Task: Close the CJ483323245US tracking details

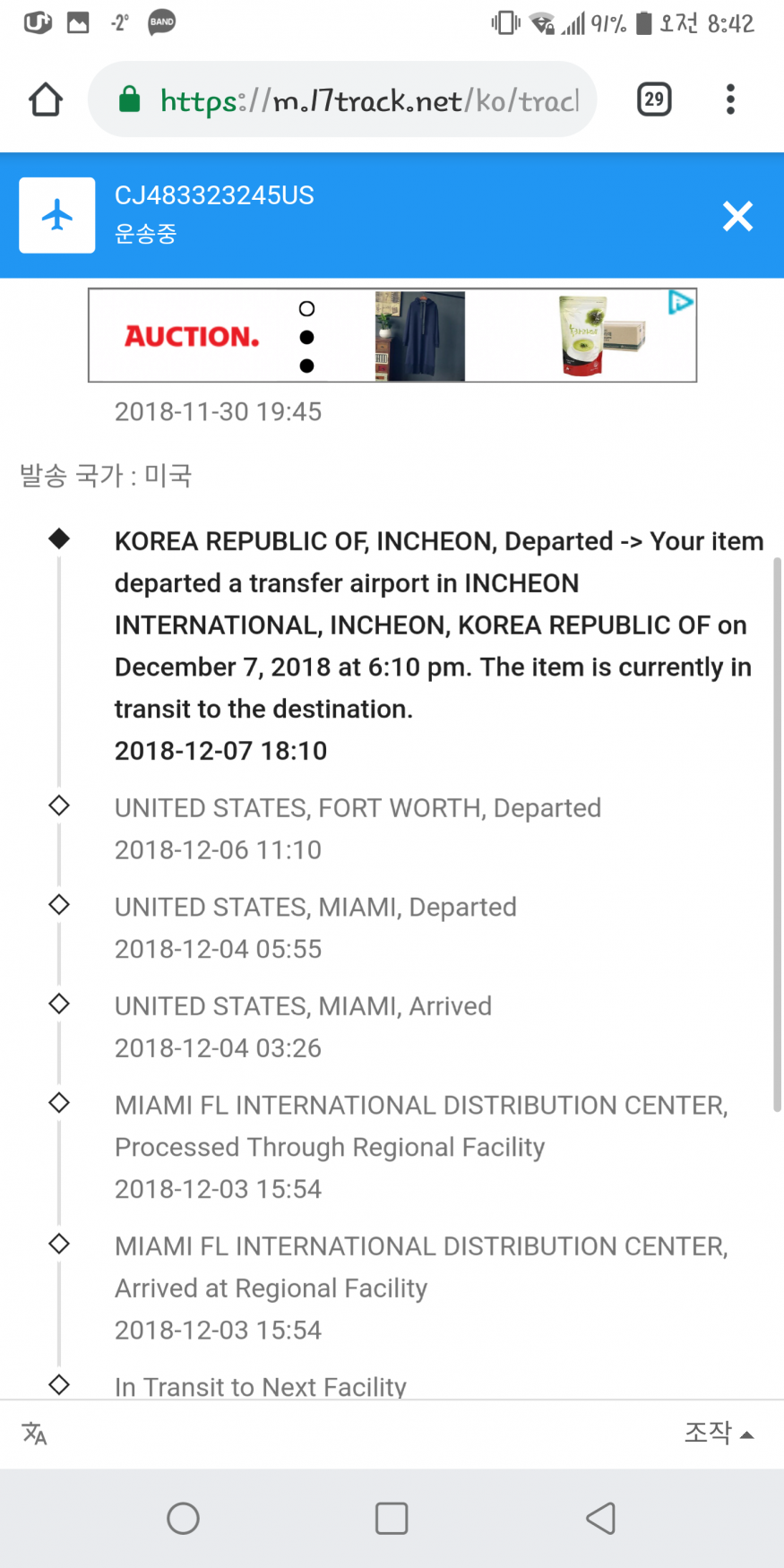Action: 737,216
